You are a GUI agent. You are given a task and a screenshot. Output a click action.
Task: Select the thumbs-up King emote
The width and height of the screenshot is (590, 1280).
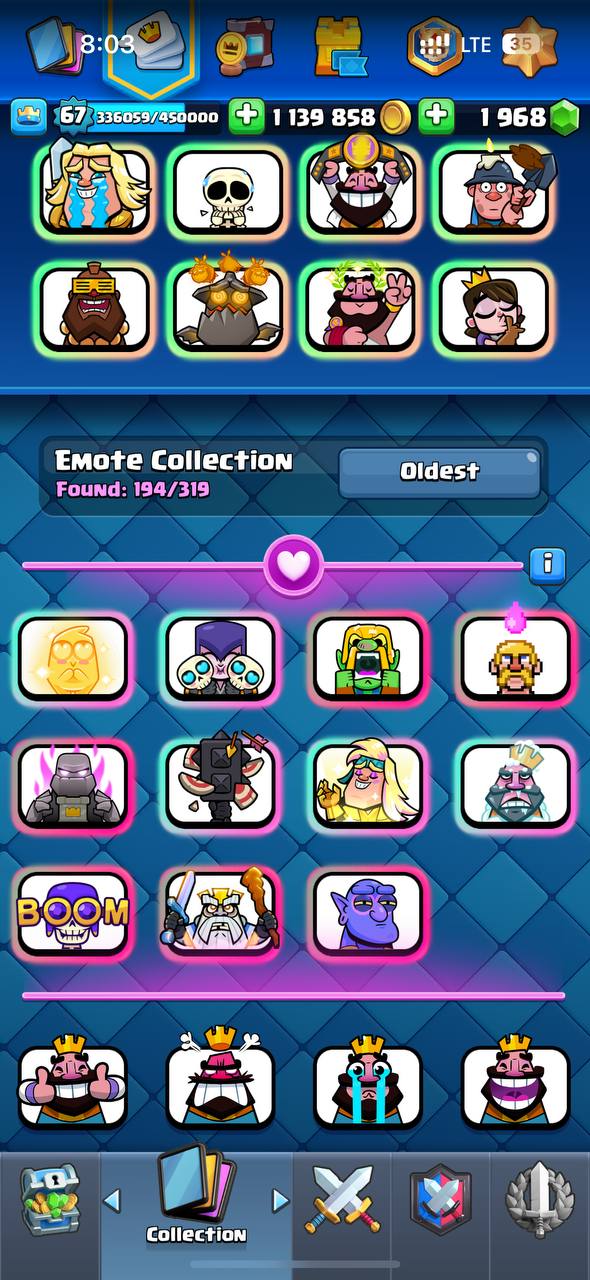coord(73,1083)
